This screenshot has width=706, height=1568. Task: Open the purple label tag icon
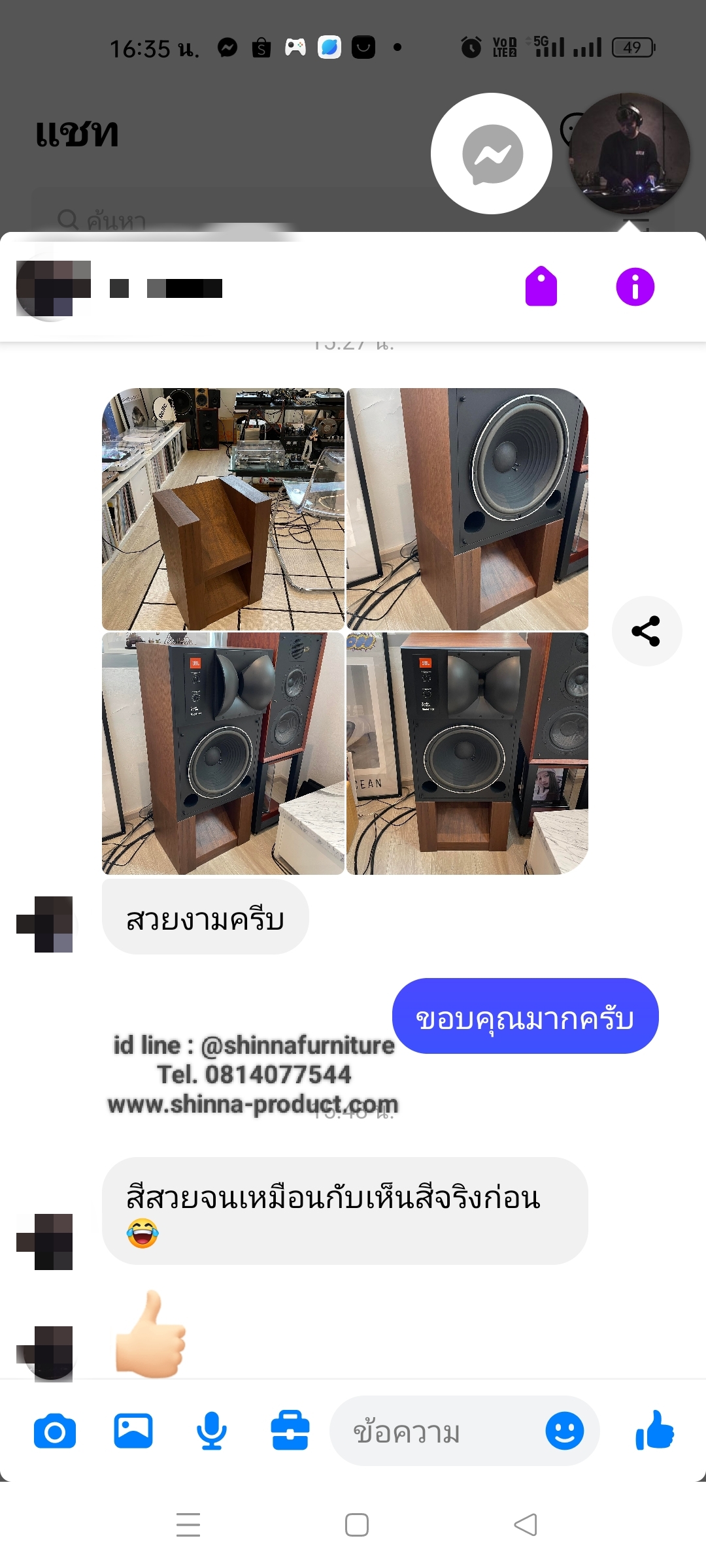click(541, 287)
